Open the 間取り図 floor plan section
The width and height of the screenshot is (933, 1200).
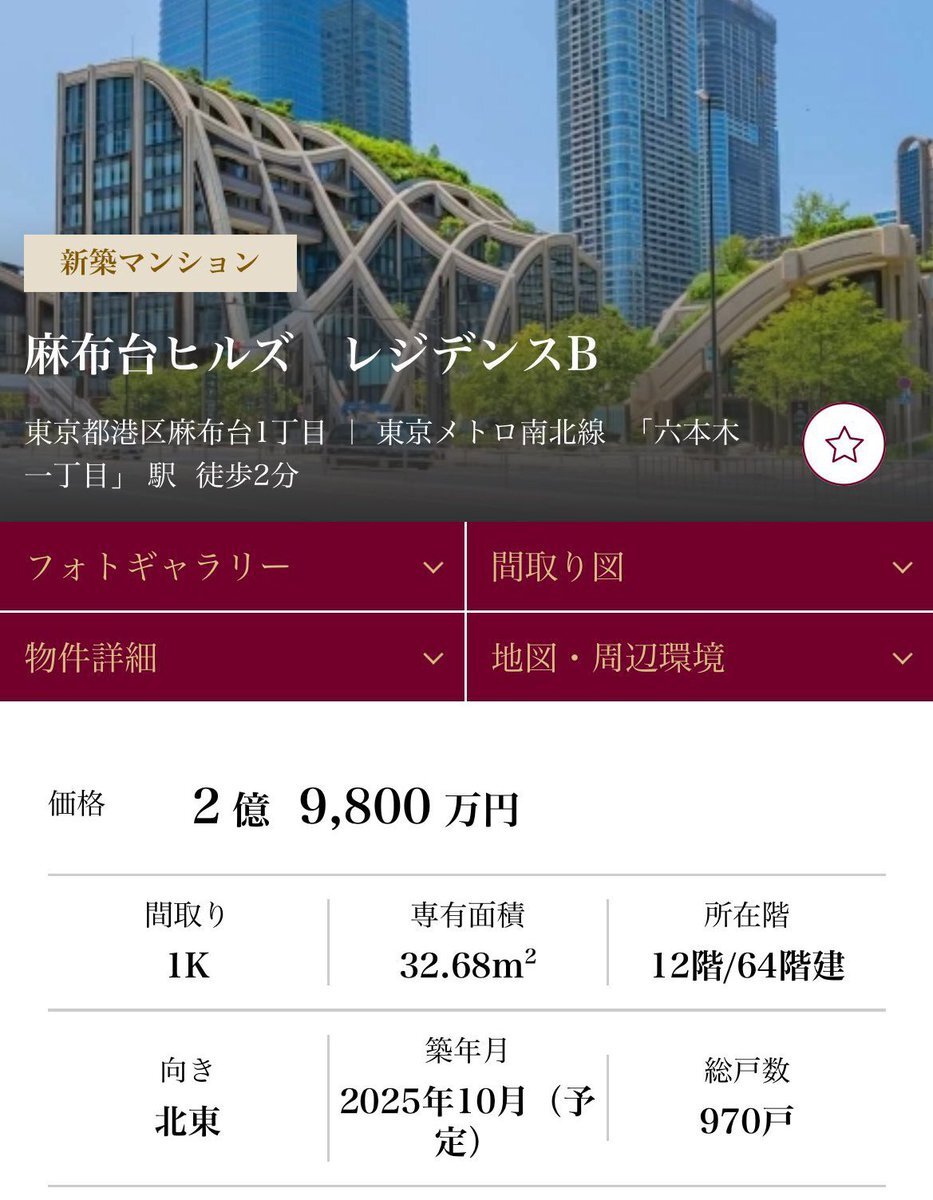coord(700,567)
